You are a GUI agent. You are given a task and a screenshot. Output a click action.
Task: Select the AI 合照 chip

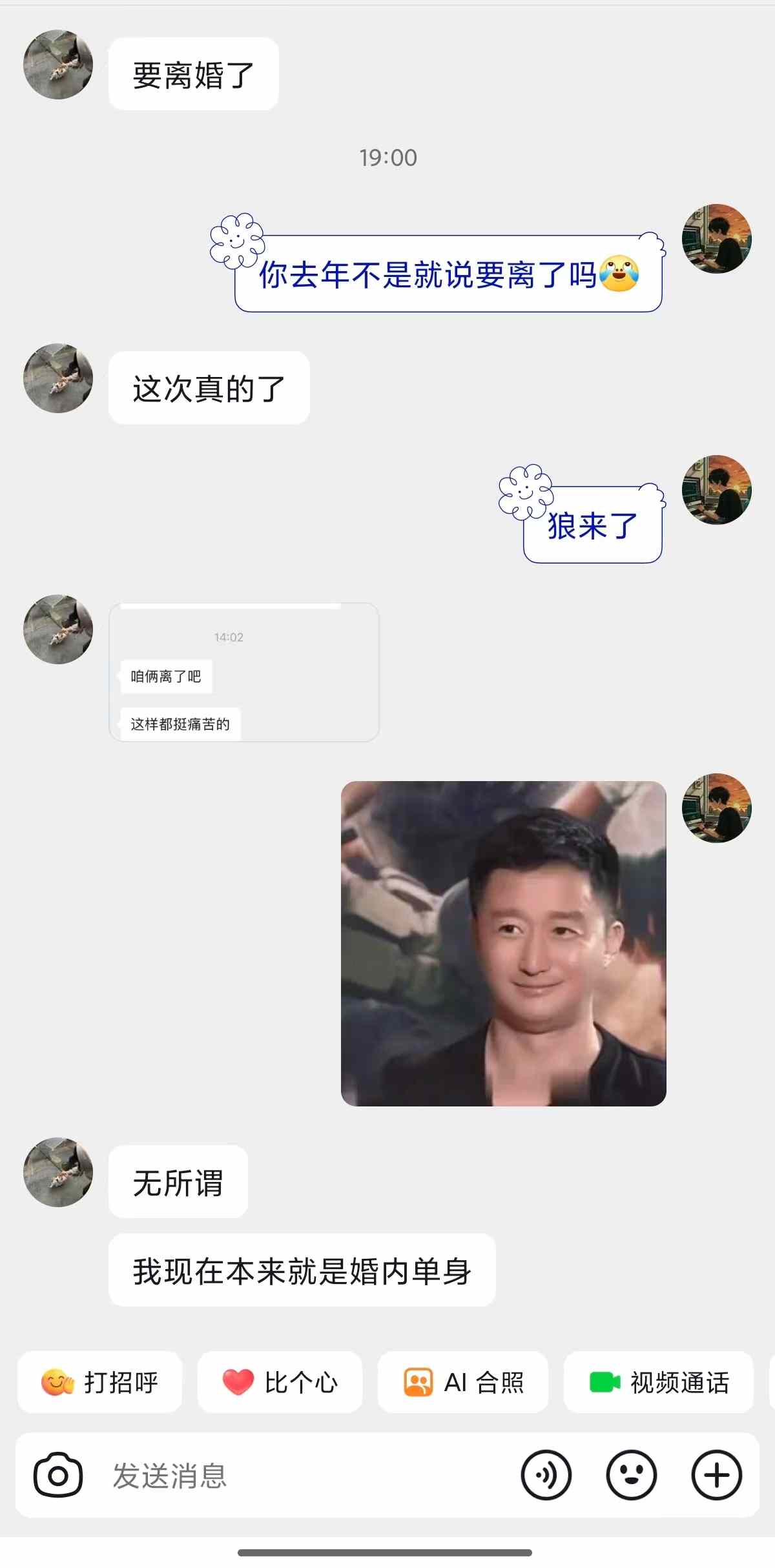point(463,1382)
